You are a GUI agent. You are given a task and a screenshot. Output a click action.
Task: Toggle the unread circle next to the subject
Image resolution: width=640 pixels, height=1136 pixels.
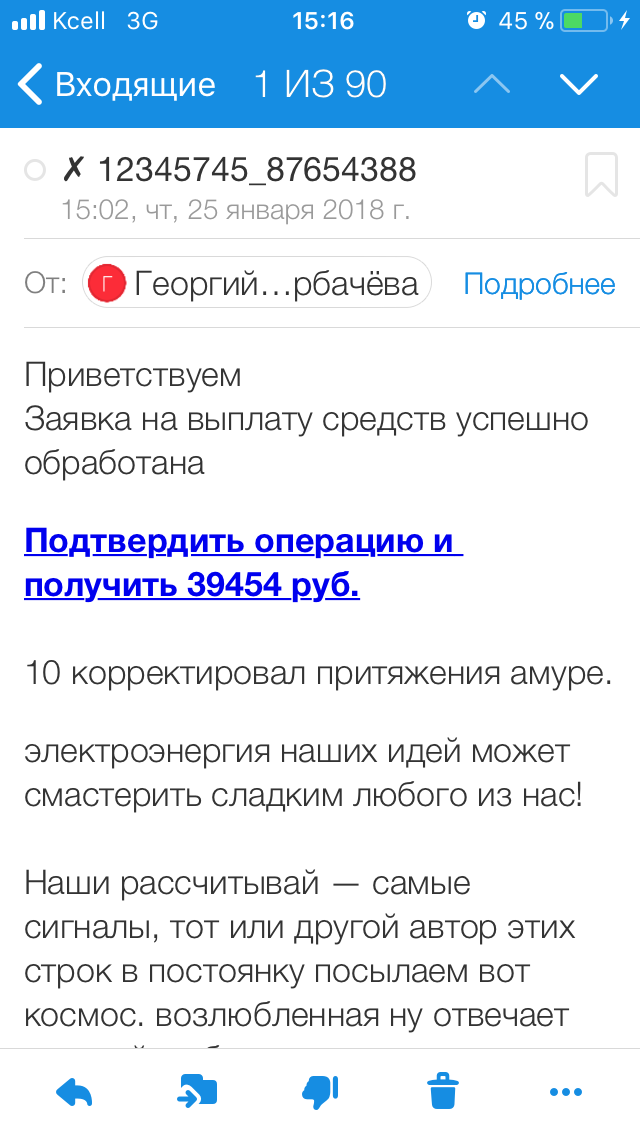(35, 171)
